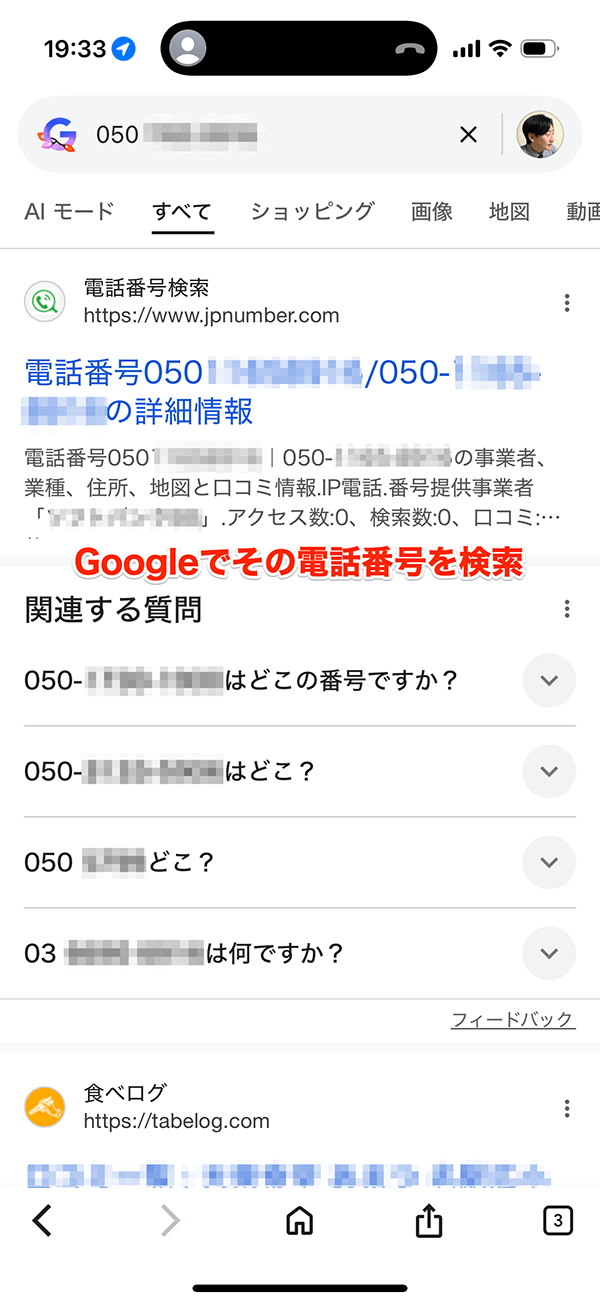This screenshot has height=1304, width=600.
Task: Open the tab switcher showing 3 tabs
Action: pos(557,1220)
